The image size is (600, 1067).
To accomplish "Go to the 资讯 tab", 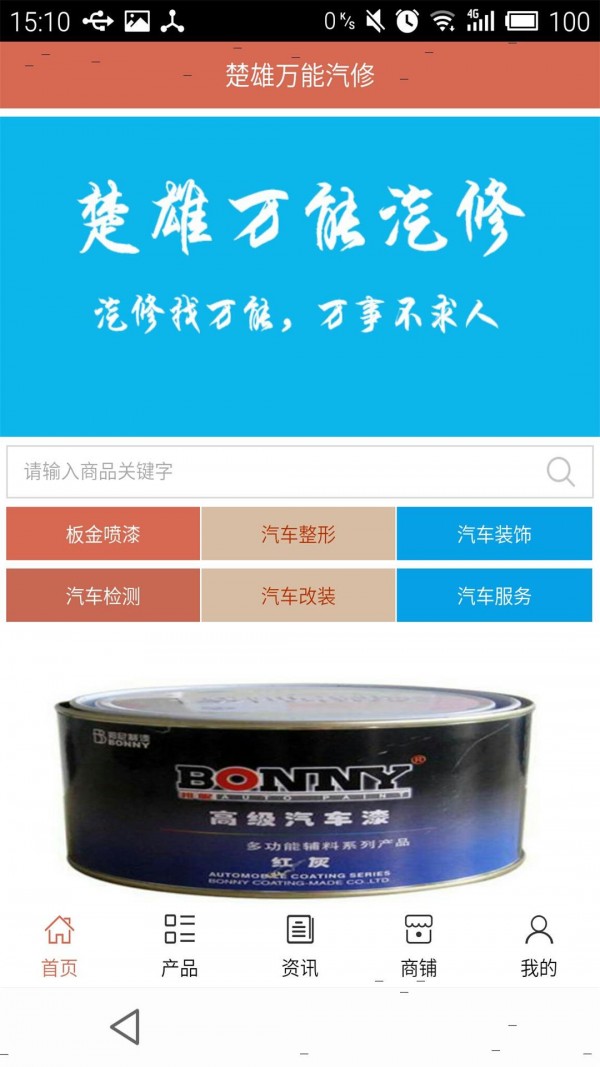I will tap(299, 945).
